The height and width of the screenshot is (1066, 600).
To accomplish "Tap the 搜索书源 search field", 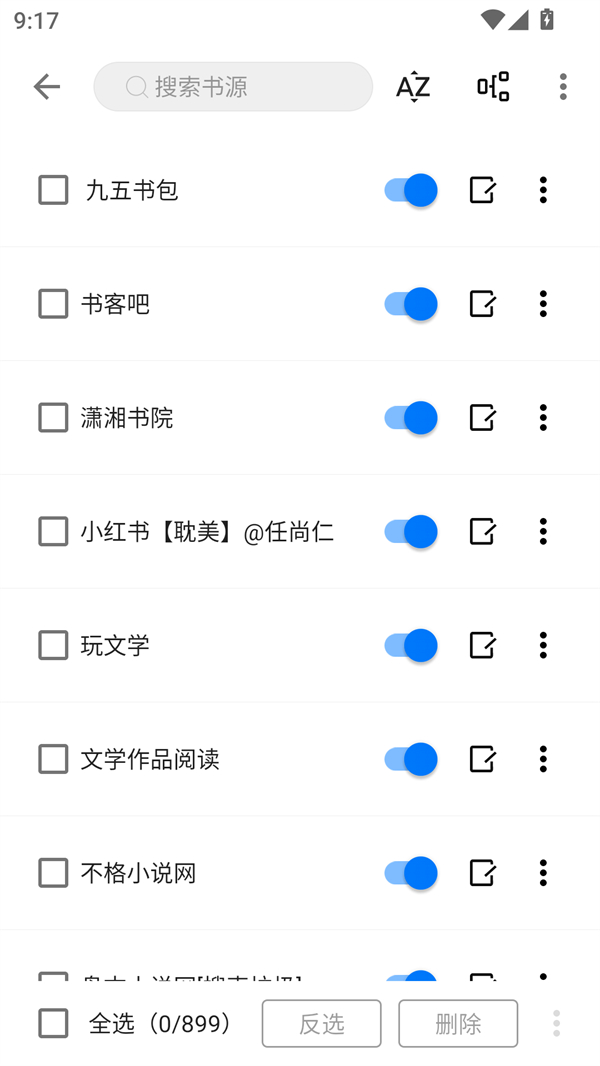I will pyautogui.click(x=233, y=87).
